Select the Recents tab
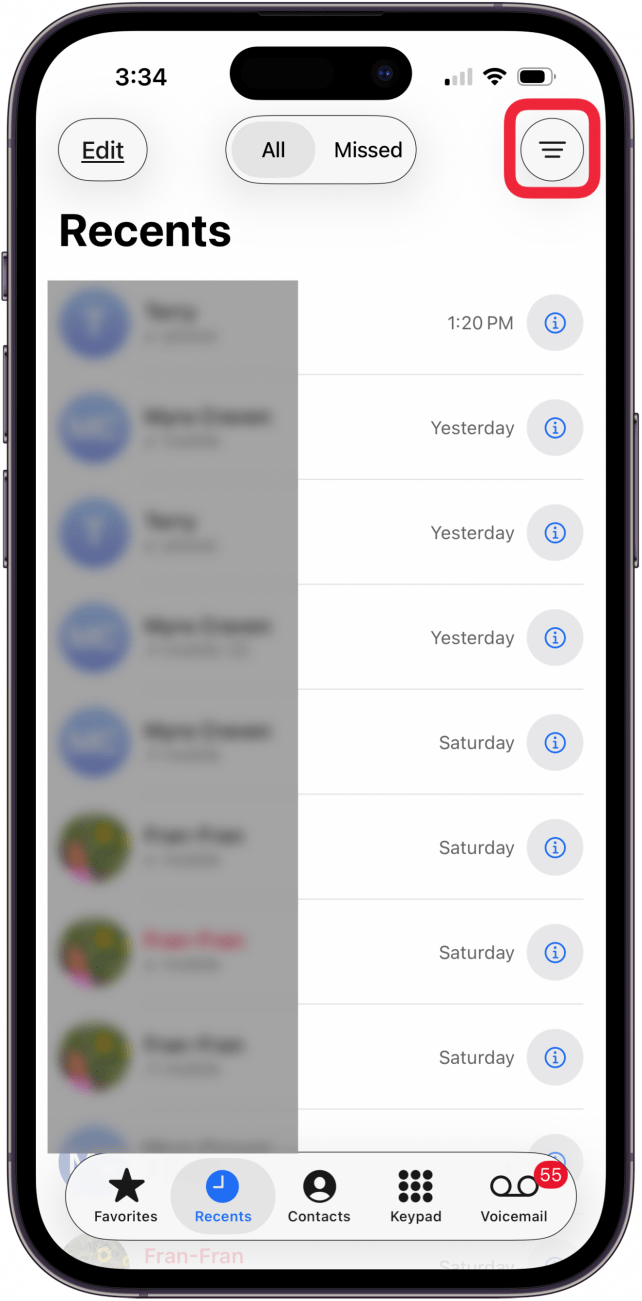This screenshot has height=1301, width=642. 223,1197
